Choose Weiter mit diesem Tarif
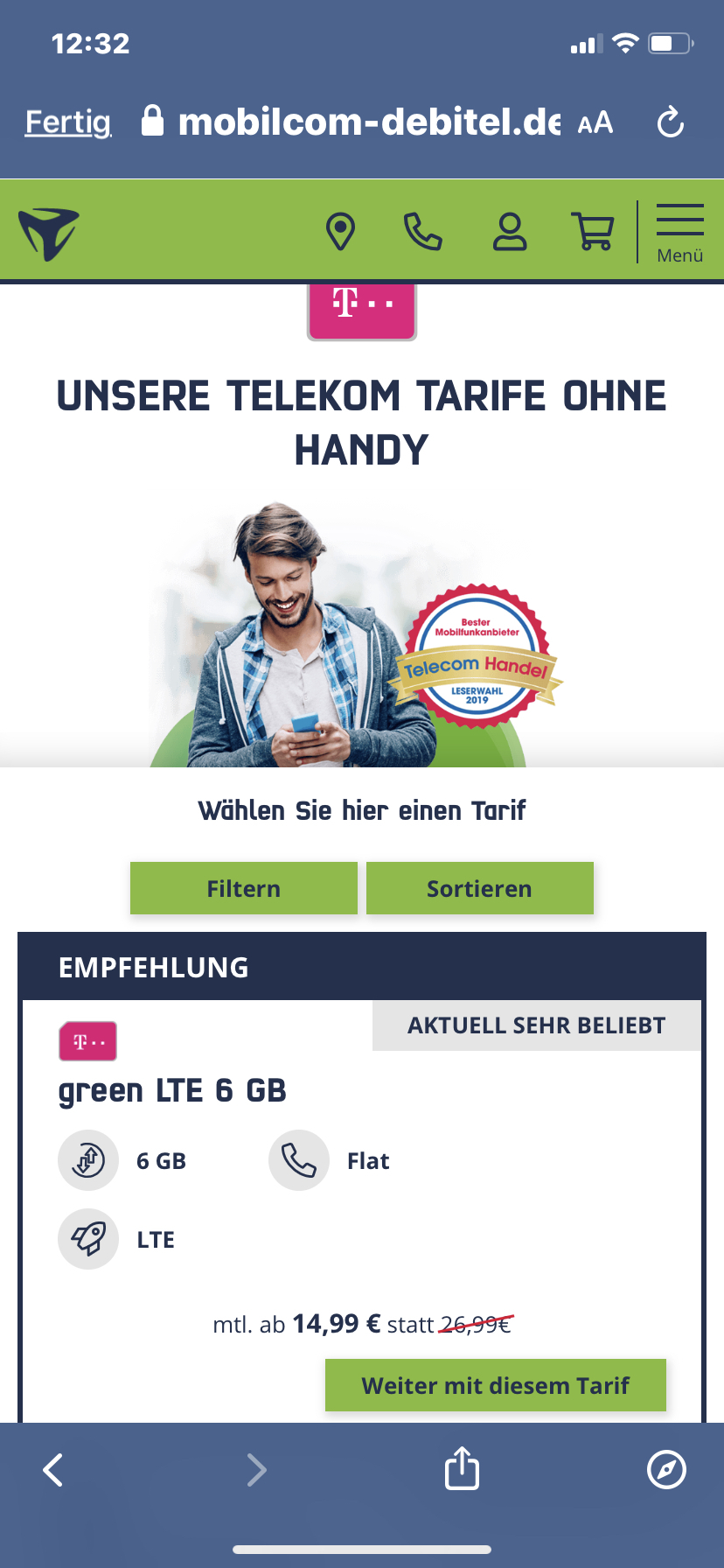 click(x=496, y=1385)
